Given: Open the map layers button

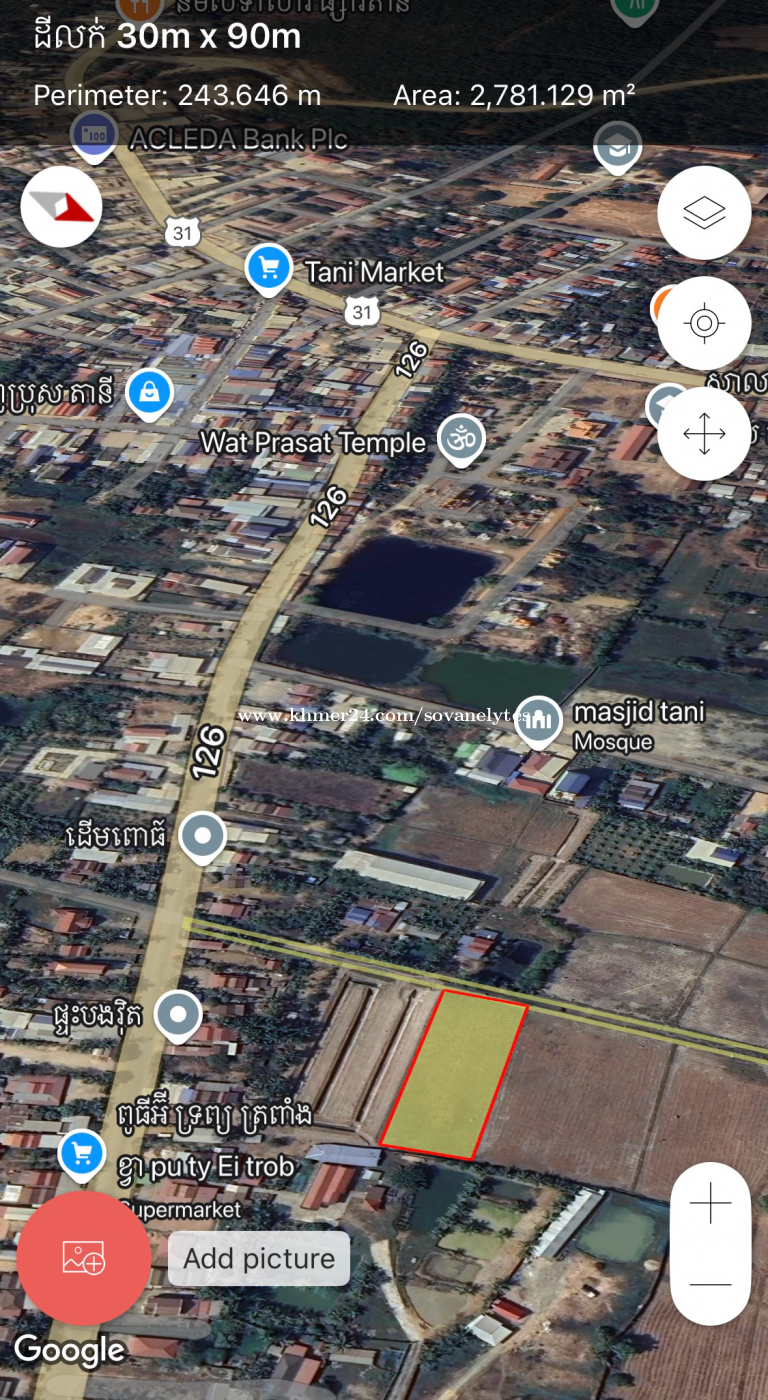Looking at the screenshot, I should tap(704, 213).
